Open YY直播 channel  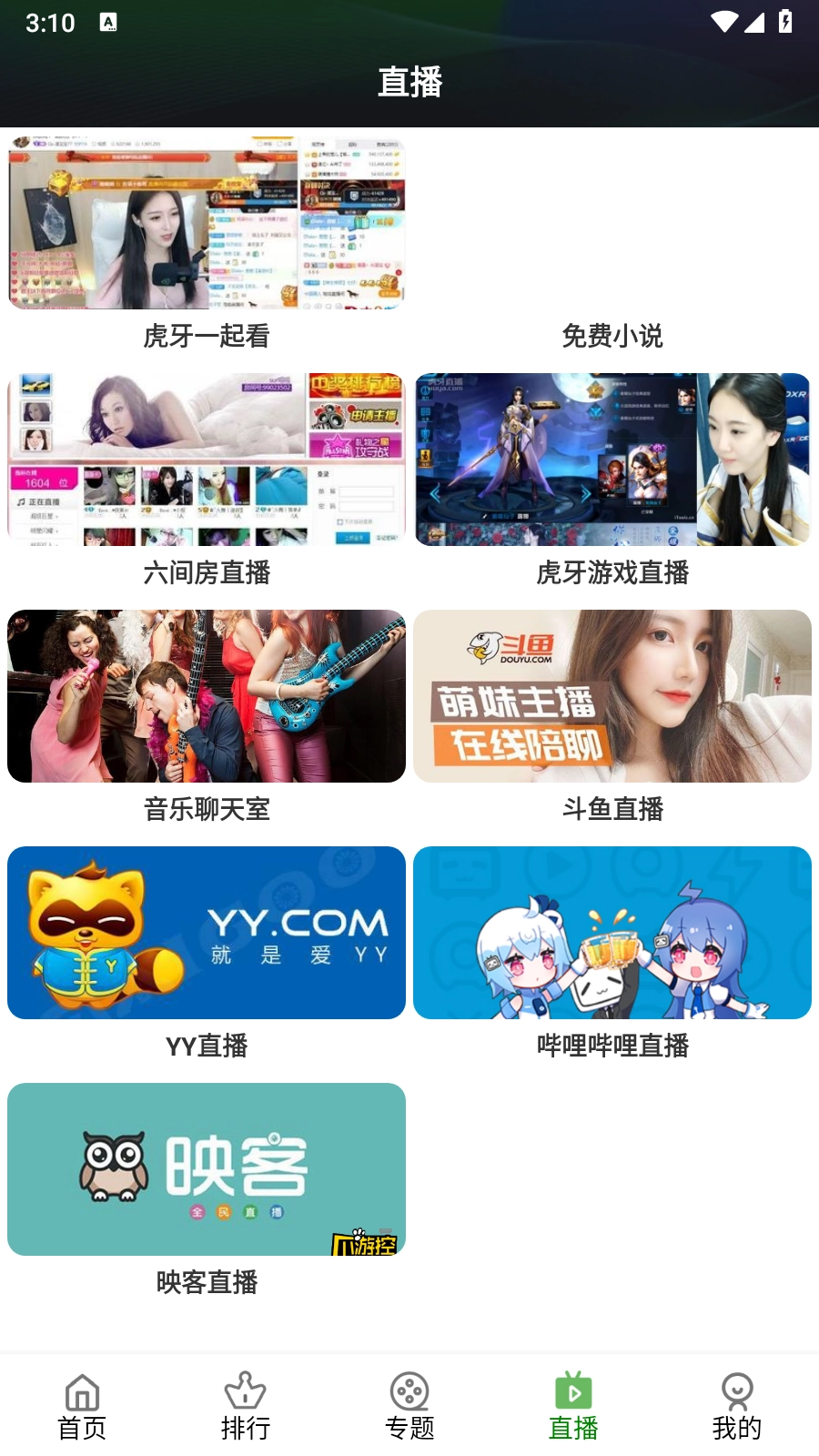(x=206, y=932)
